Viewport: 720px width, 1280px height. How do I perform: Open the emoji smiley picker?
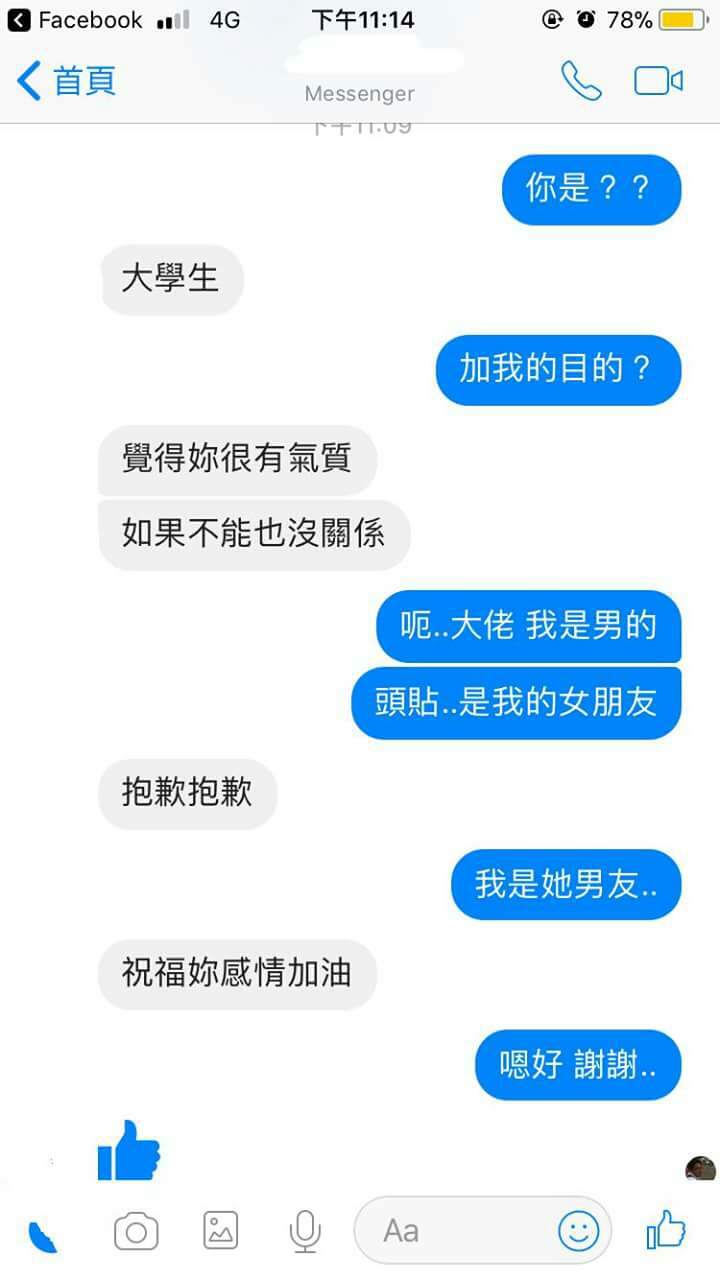[x=578, y=1231]
